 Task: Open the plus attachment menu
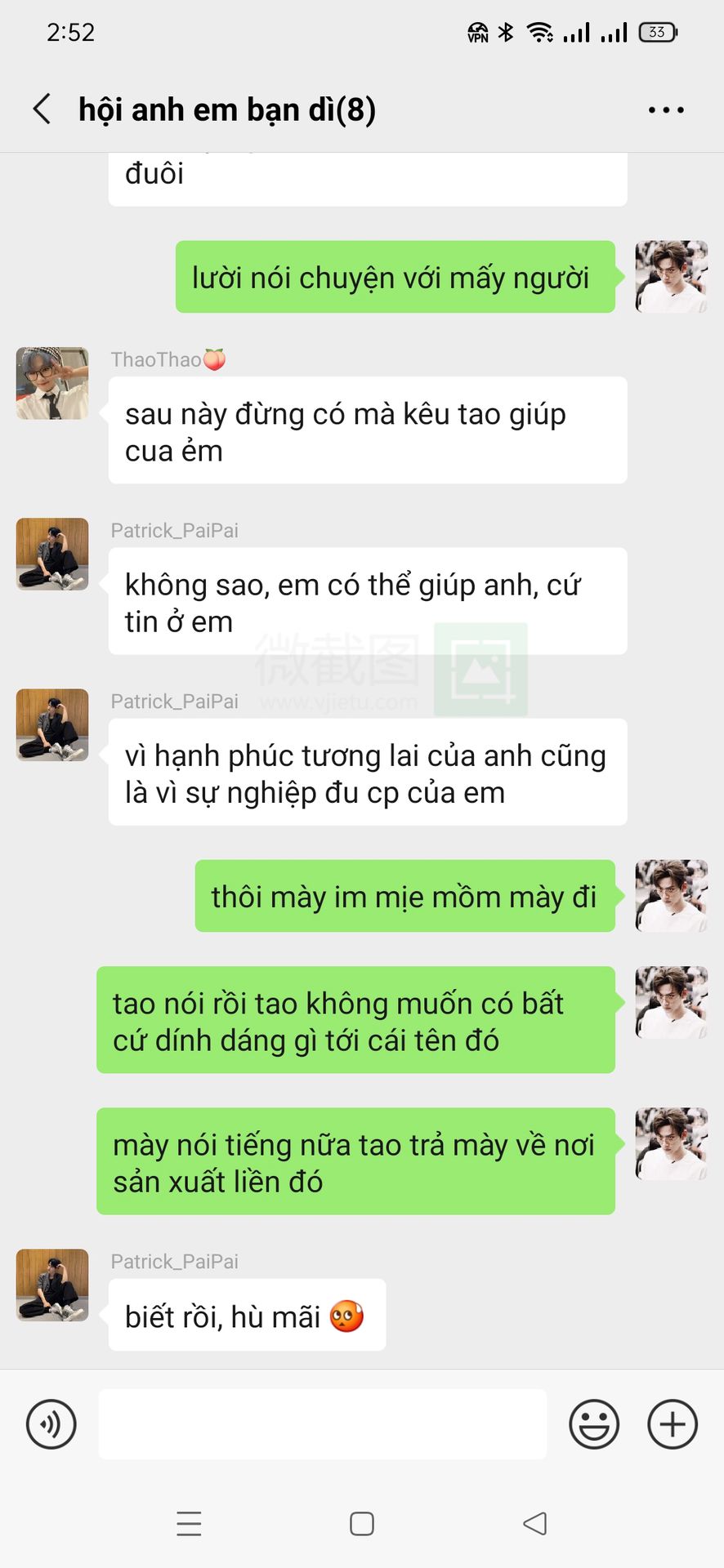tap(673, 1424)
